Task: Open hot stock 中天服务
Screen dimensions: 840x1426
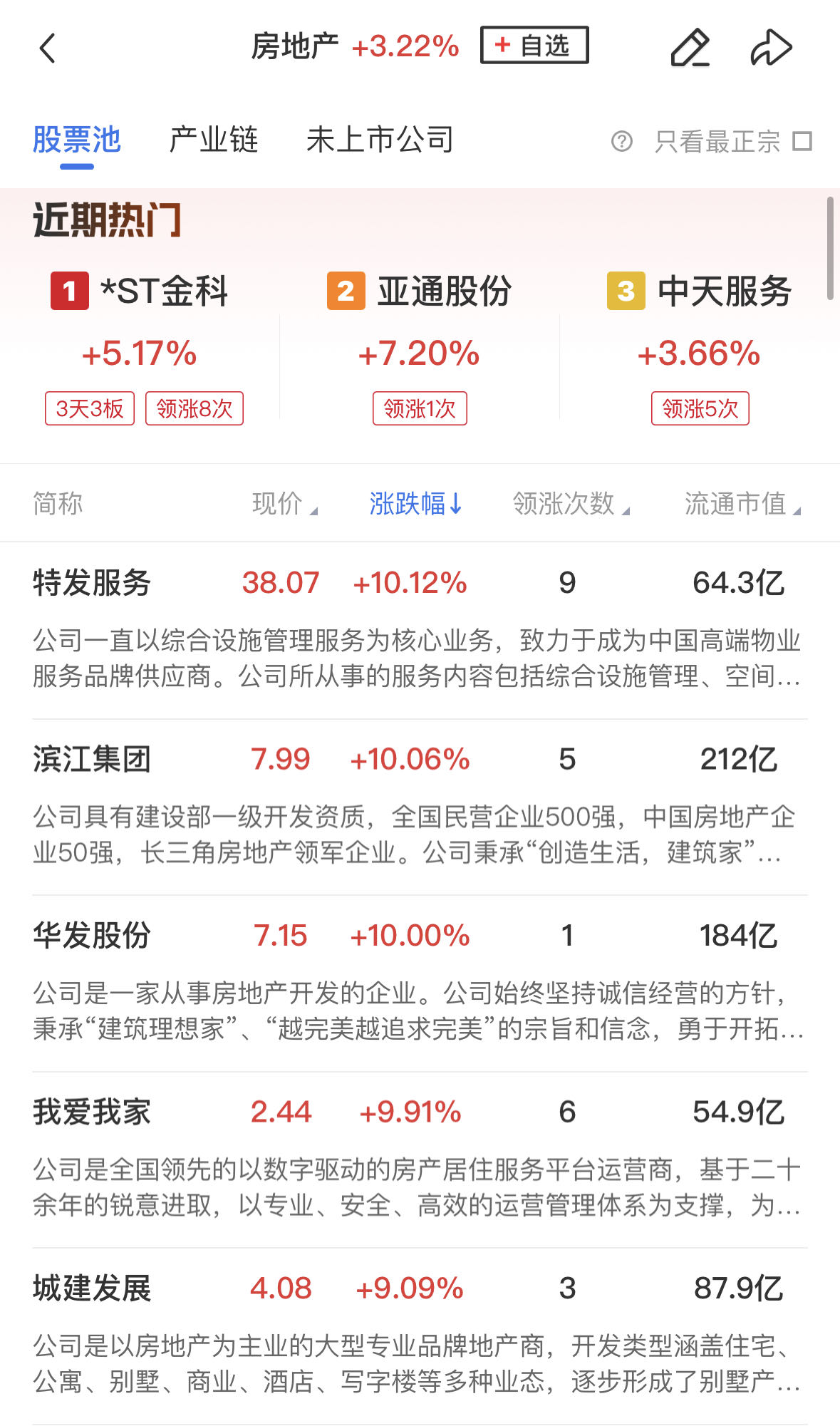Action: (x=700, y=291)
